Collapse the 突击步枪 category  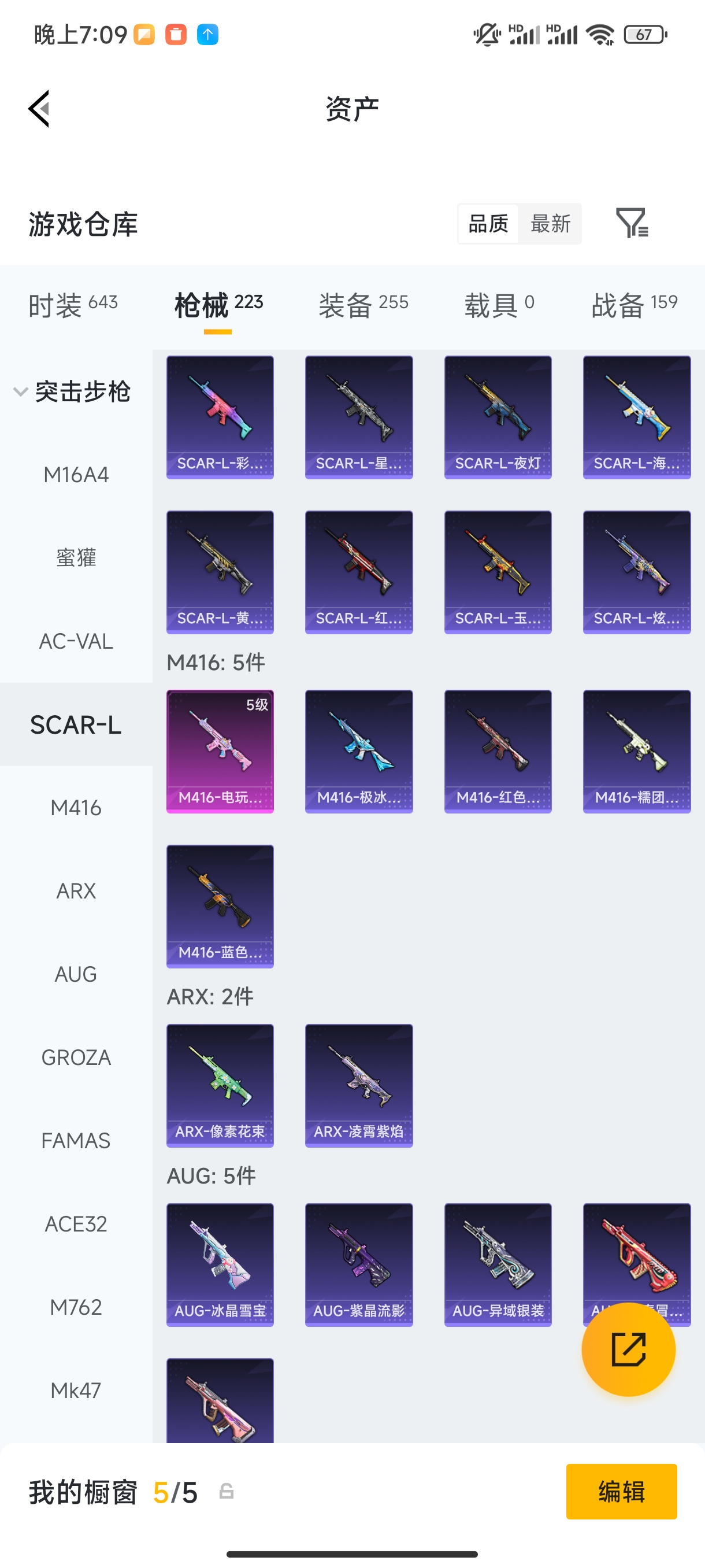[x=73, y=391]
